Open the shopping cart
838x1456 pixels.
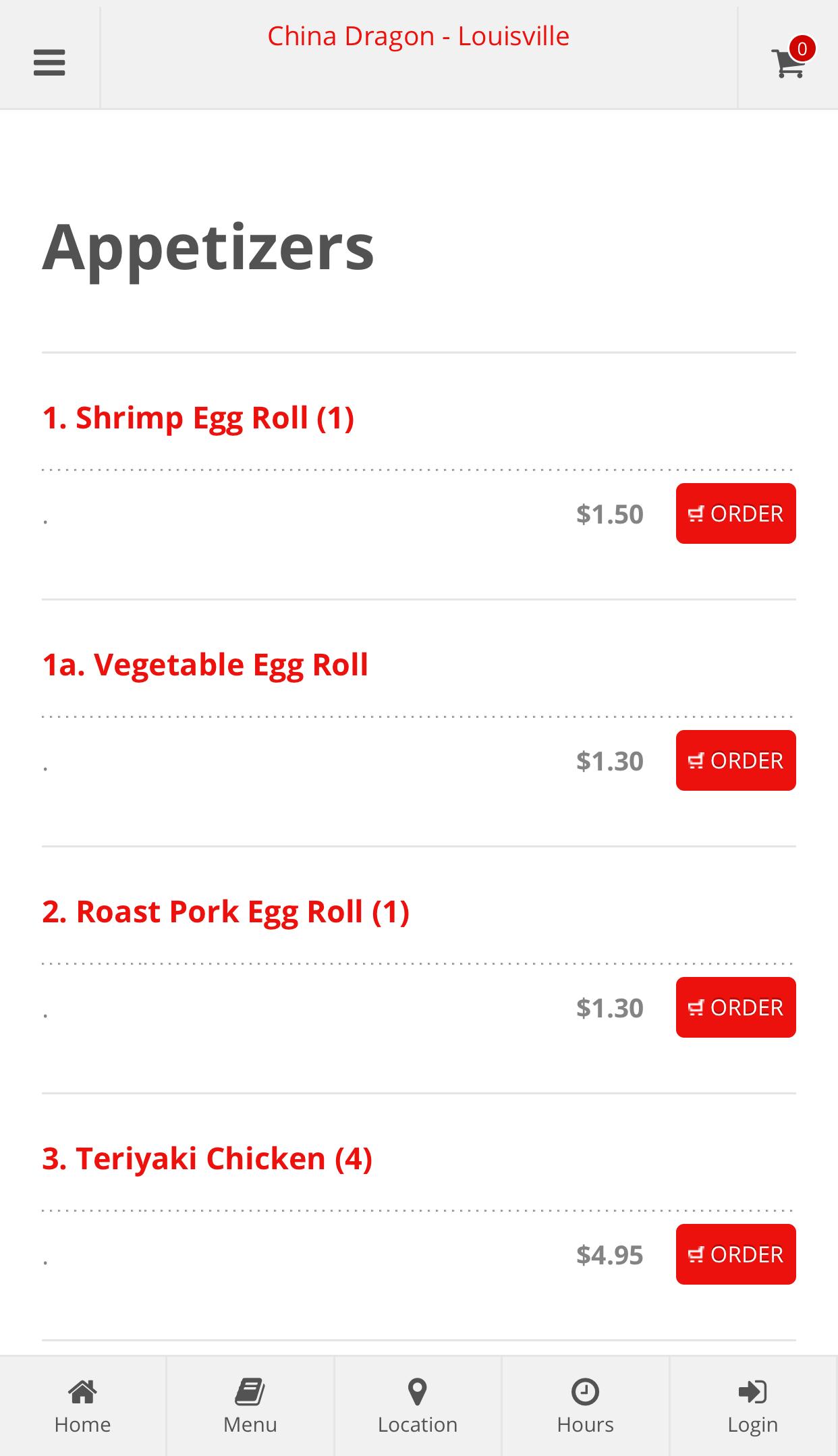click(789, 62)
